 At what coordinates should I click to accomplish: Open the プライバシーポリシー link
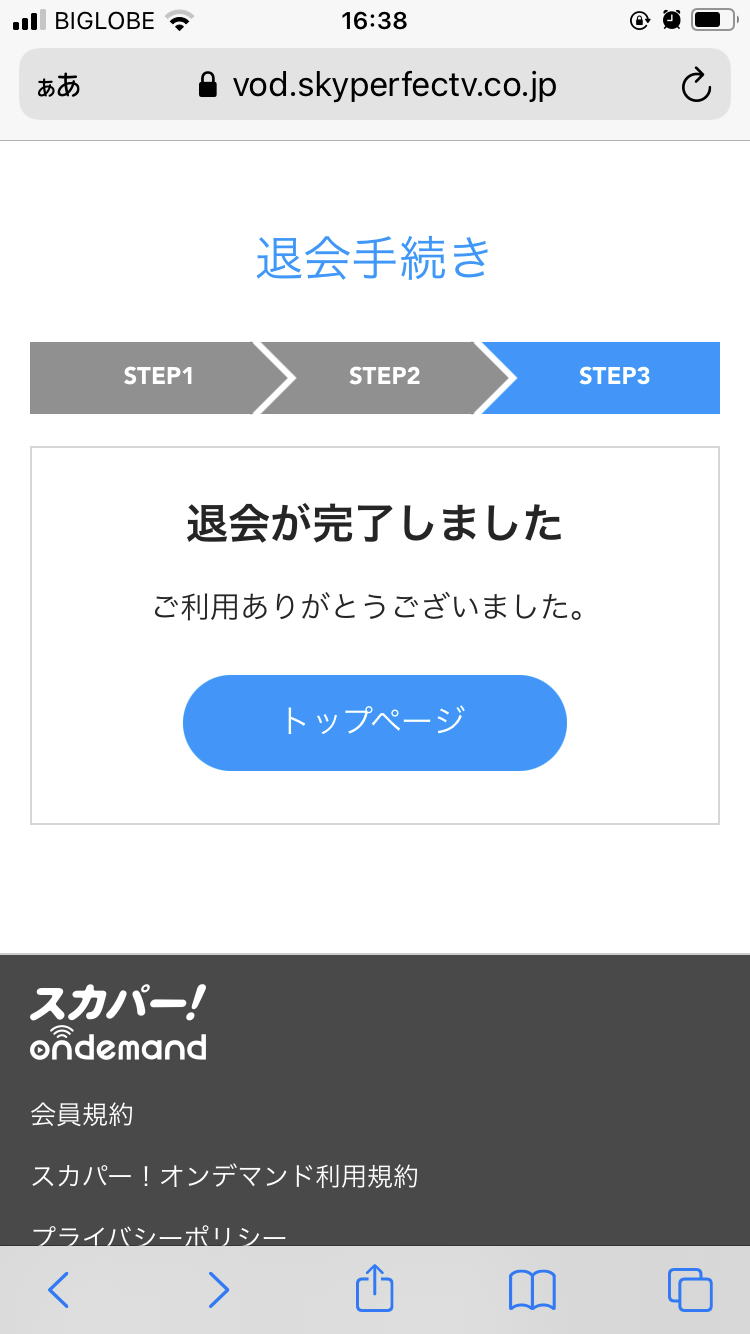(160, 1234)
